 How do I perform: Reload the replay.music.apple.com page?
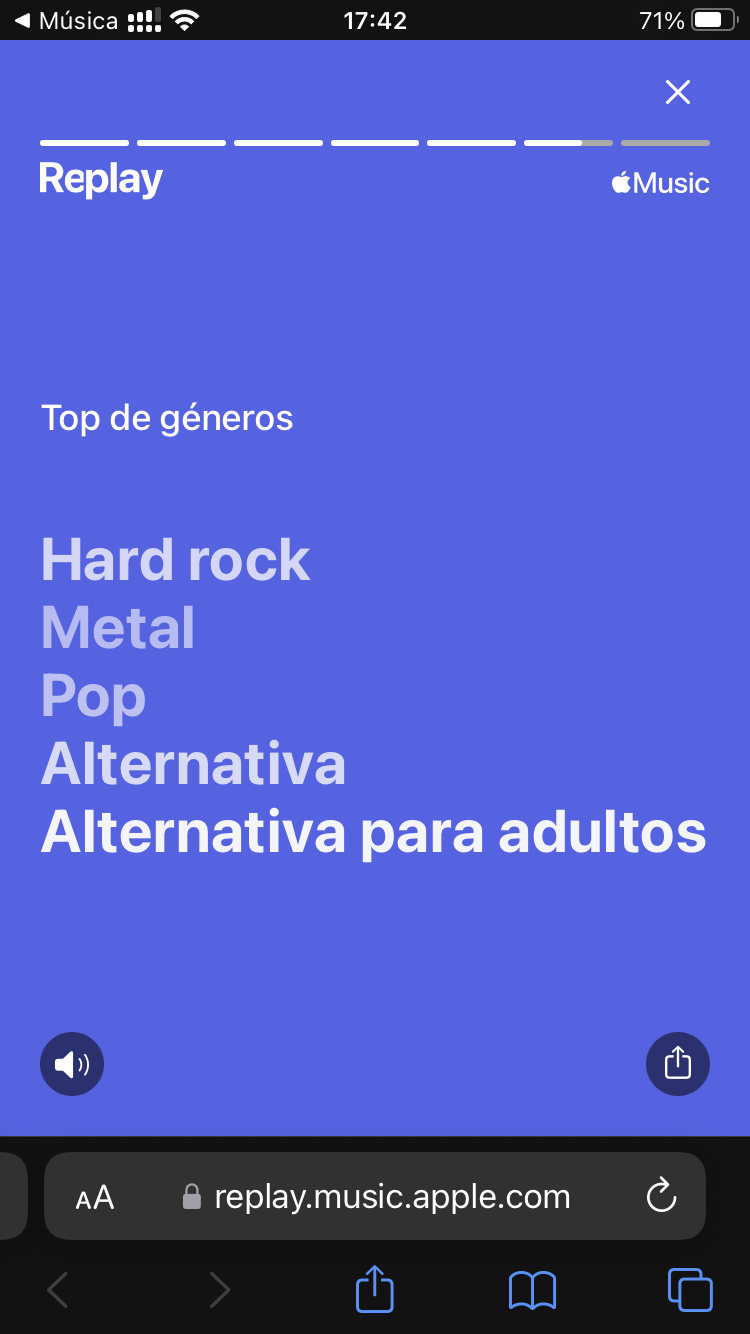661,1196
